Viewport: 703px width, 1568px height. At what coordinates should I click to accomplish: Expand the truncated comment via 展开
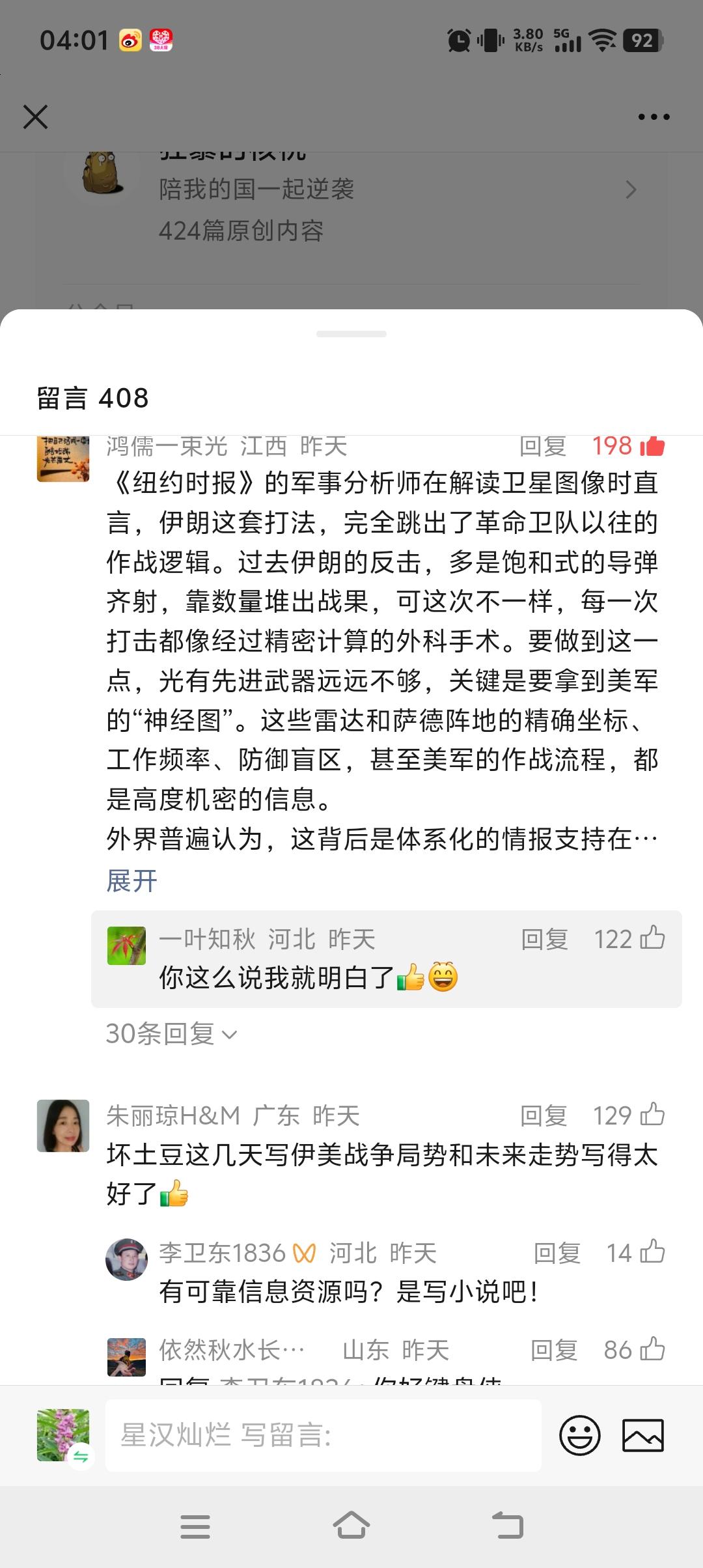click(x=130, y=881)
